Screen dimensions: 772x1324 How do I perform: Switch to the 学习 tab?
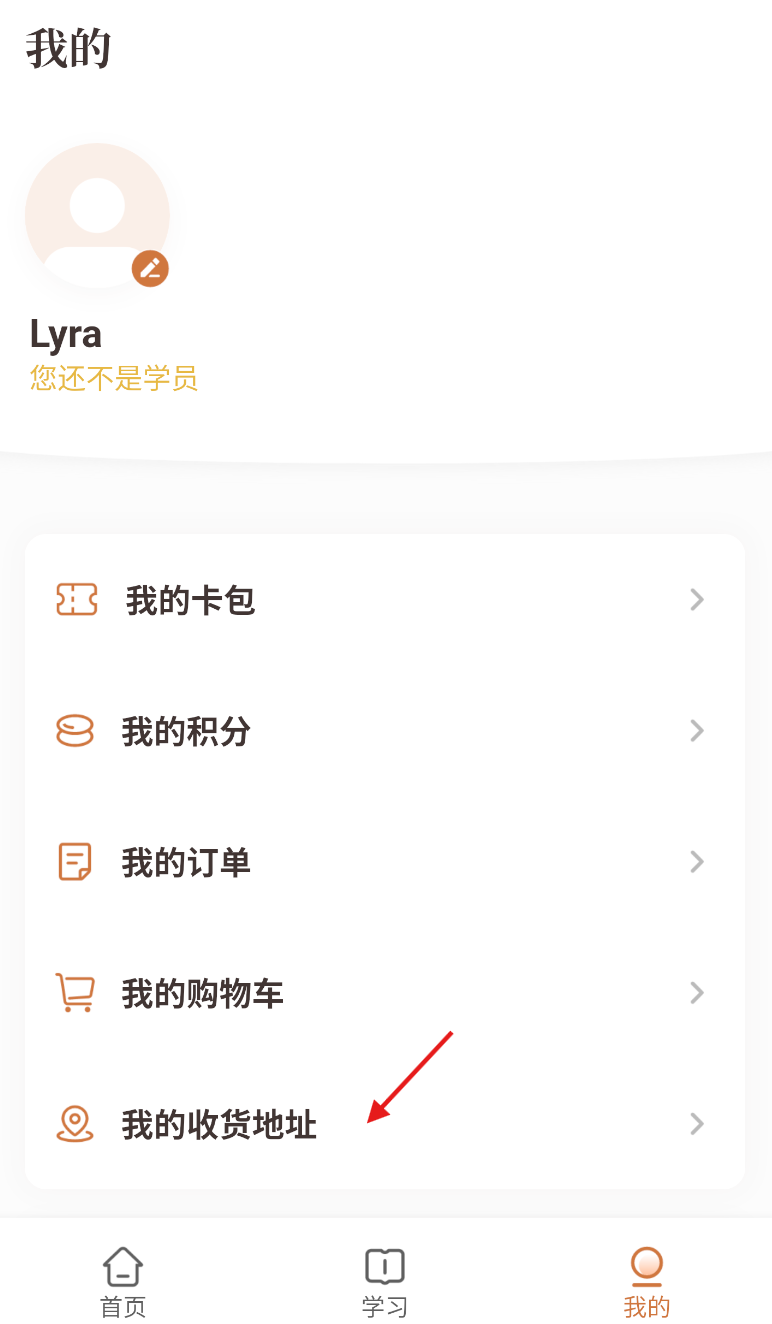point(385,1281)
